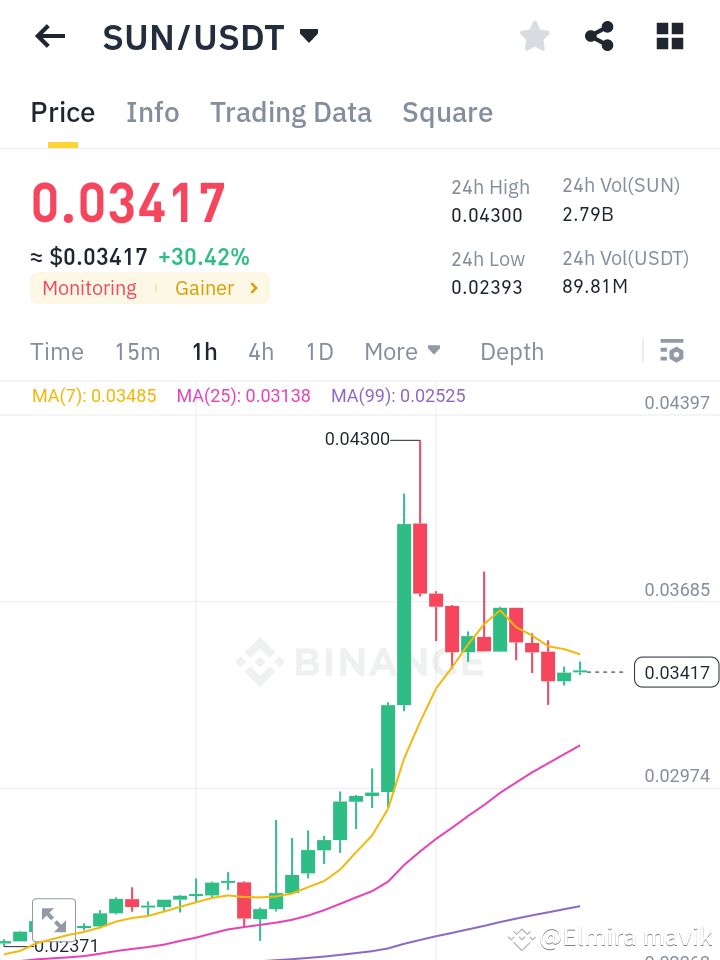Show the Depth view

tap(511, 351)
